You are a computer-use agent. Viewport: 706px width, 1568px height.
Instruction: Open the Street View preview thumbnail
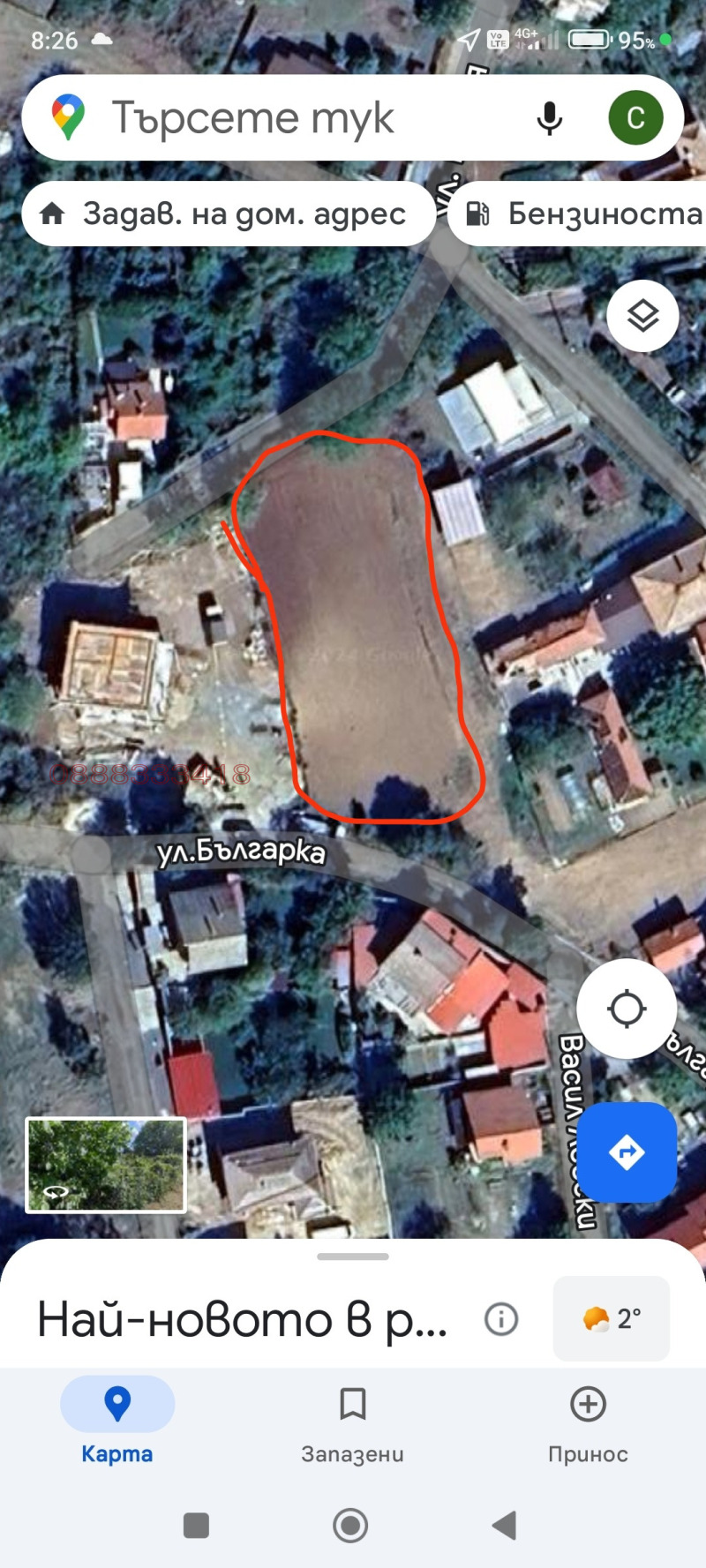click(x=105, y=1165)
